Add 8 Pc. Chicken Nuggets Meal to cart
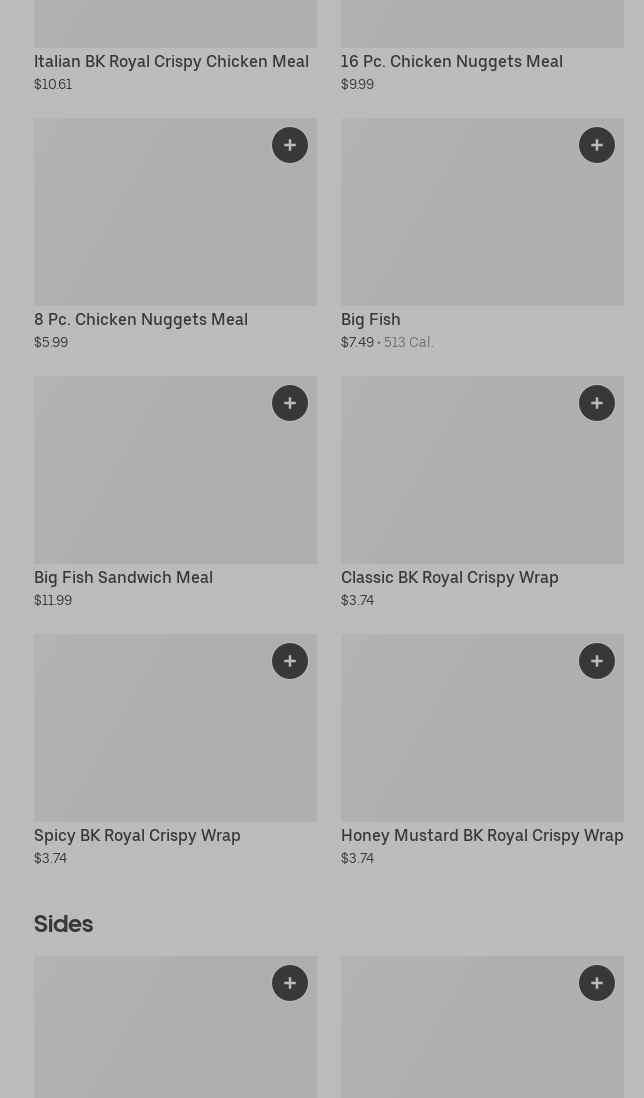This screenshot has height=1098, width=644. click(x=290, y=145)
